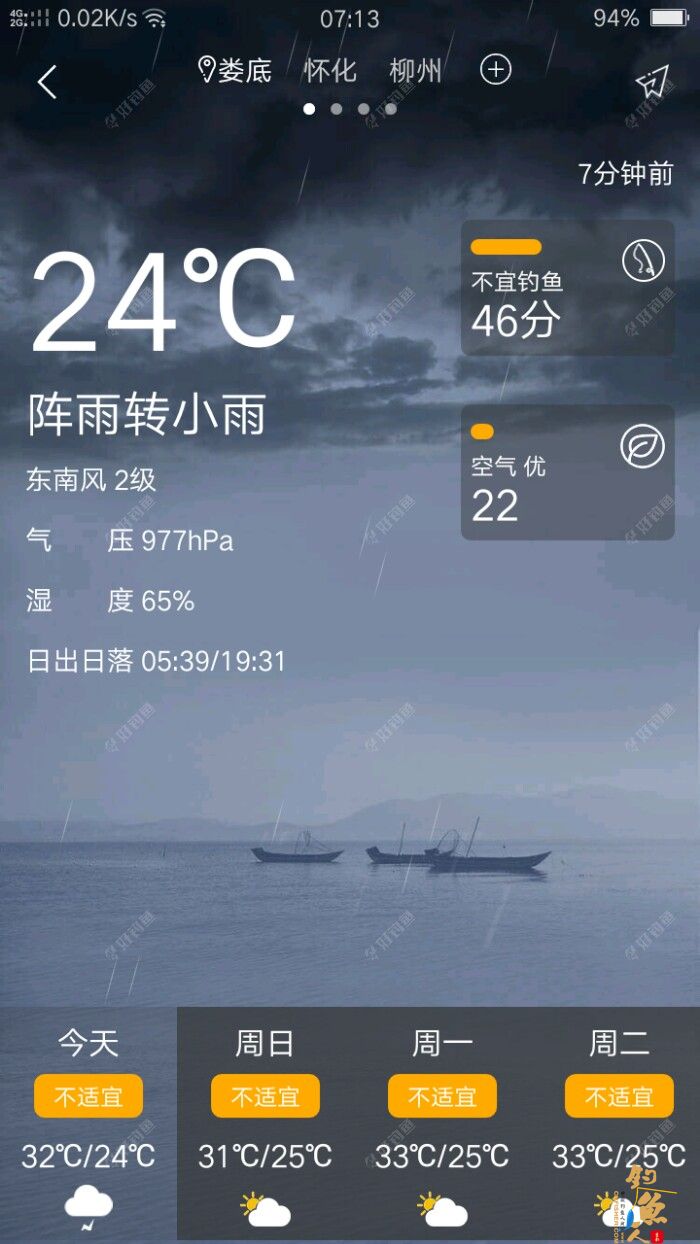Select the 娄底 city tab
700x1244 pixels.
pos(236,71)
